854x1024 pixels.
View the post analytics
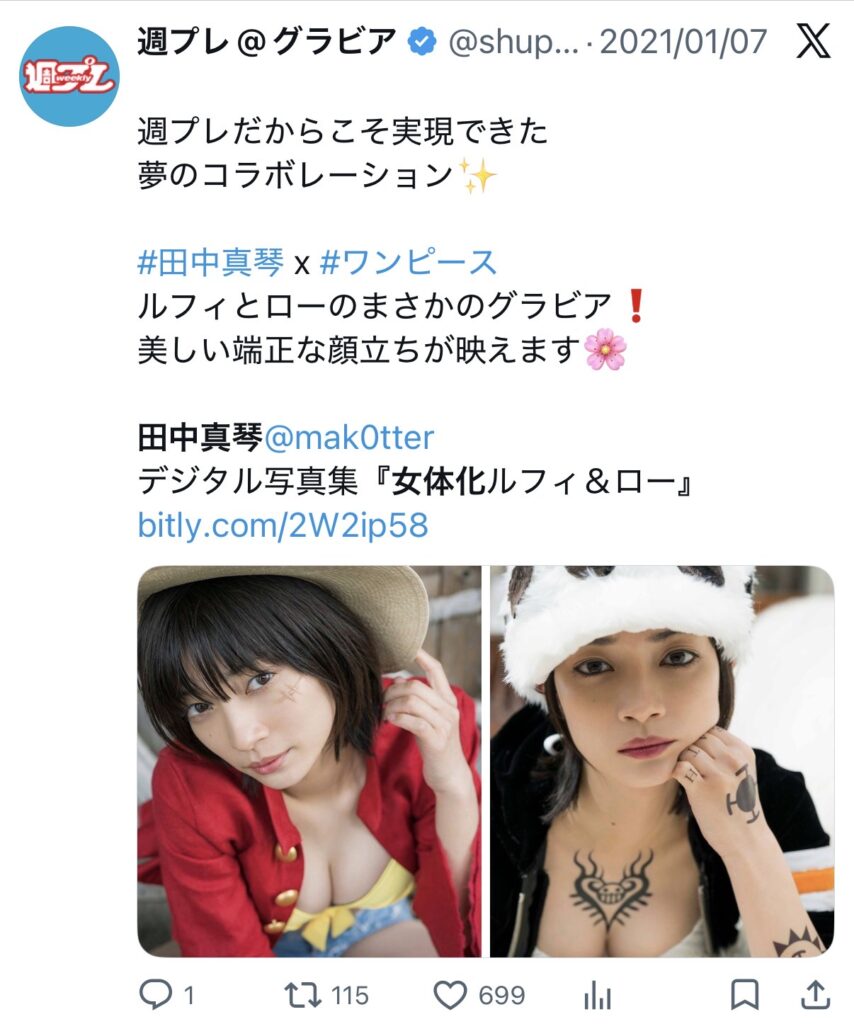click(597, 994)
